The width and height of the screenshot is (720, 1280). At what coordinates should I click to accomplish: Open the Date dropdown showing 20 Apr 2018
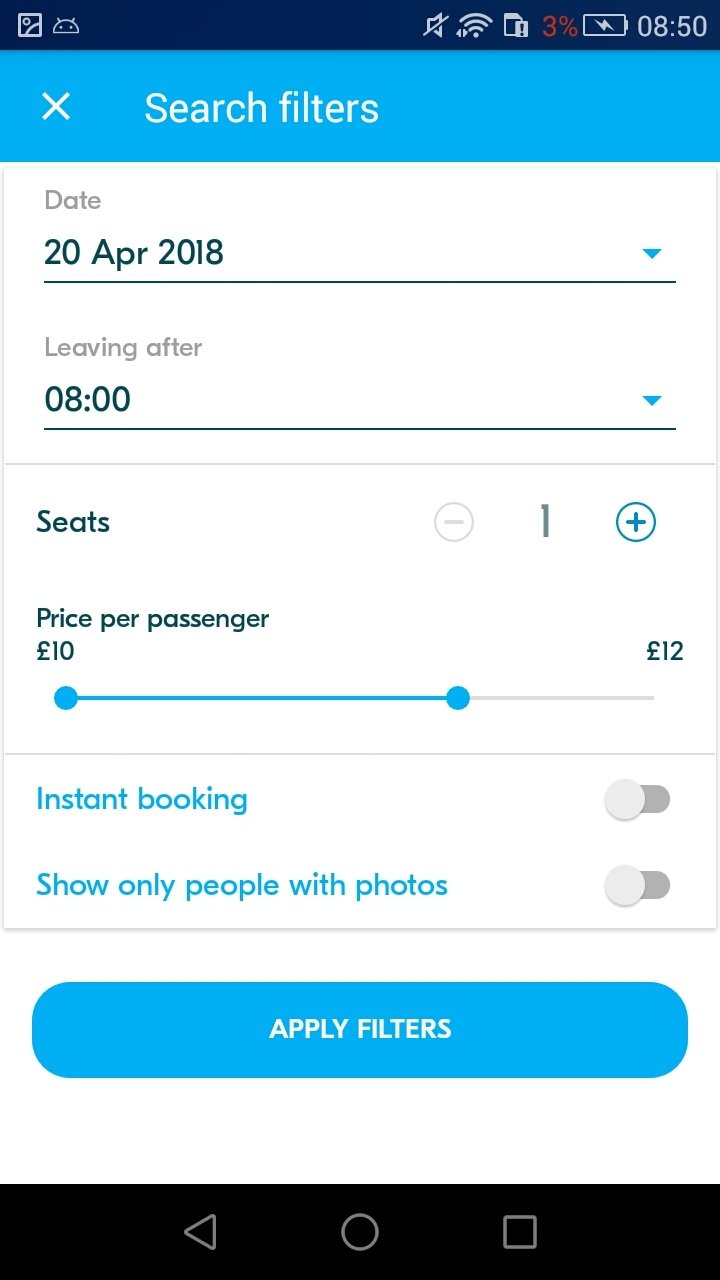360,253
